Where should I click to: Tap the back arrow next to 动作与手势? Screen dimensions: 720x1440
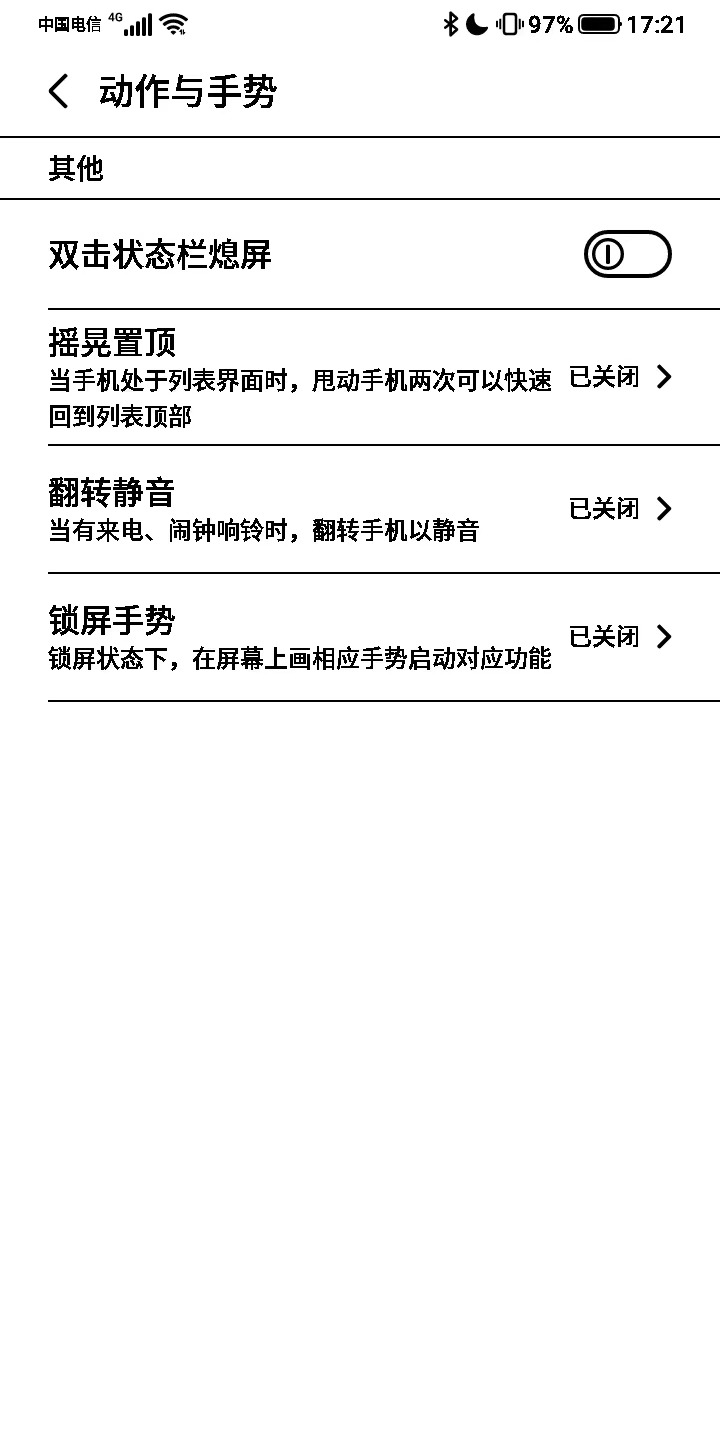pyautogui.click(x=57, y=90)
